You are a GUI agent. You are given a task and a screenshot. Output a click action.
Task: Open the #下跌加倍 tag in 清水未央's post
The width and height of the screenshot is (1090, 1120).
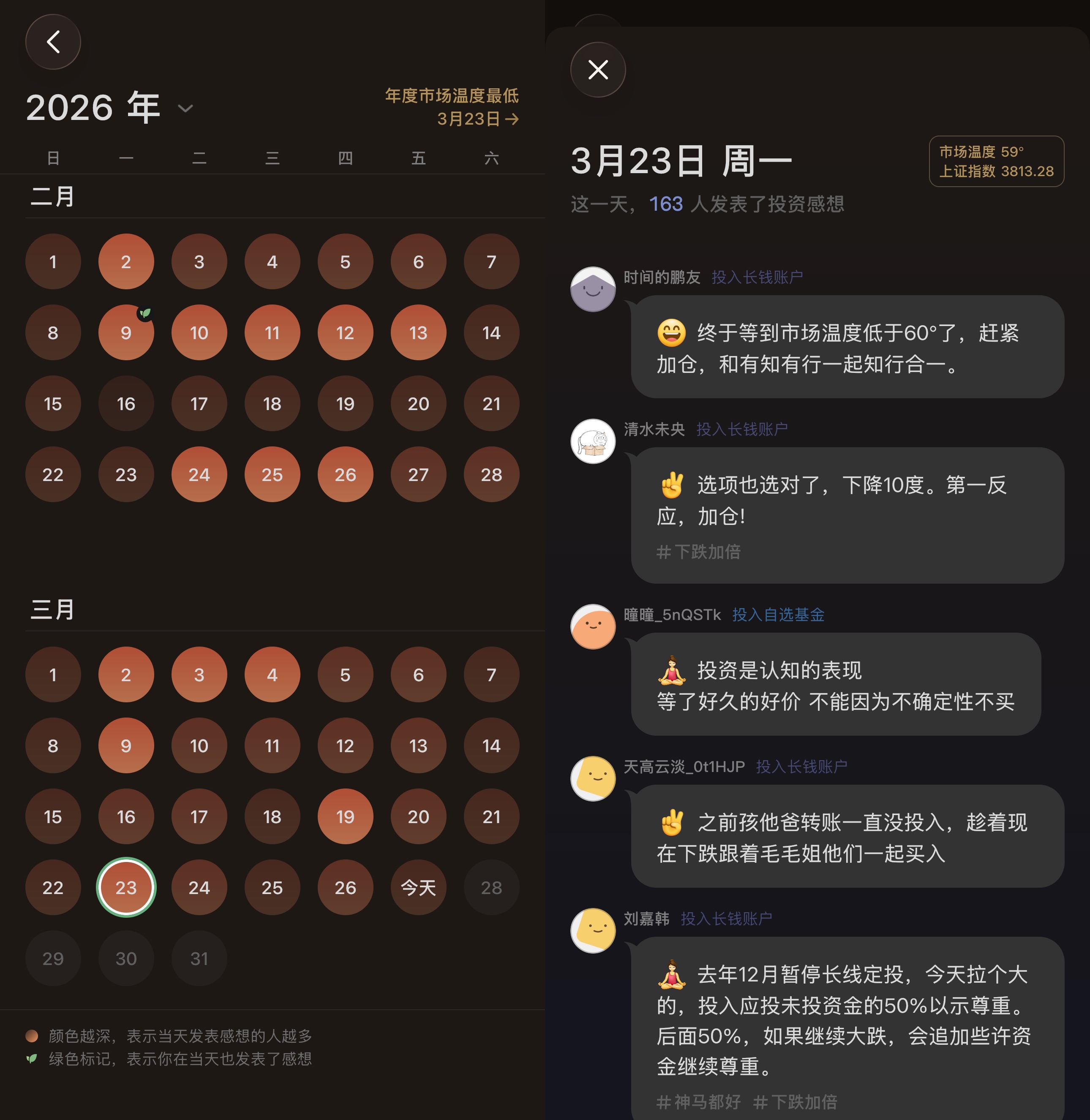[698, 552]
